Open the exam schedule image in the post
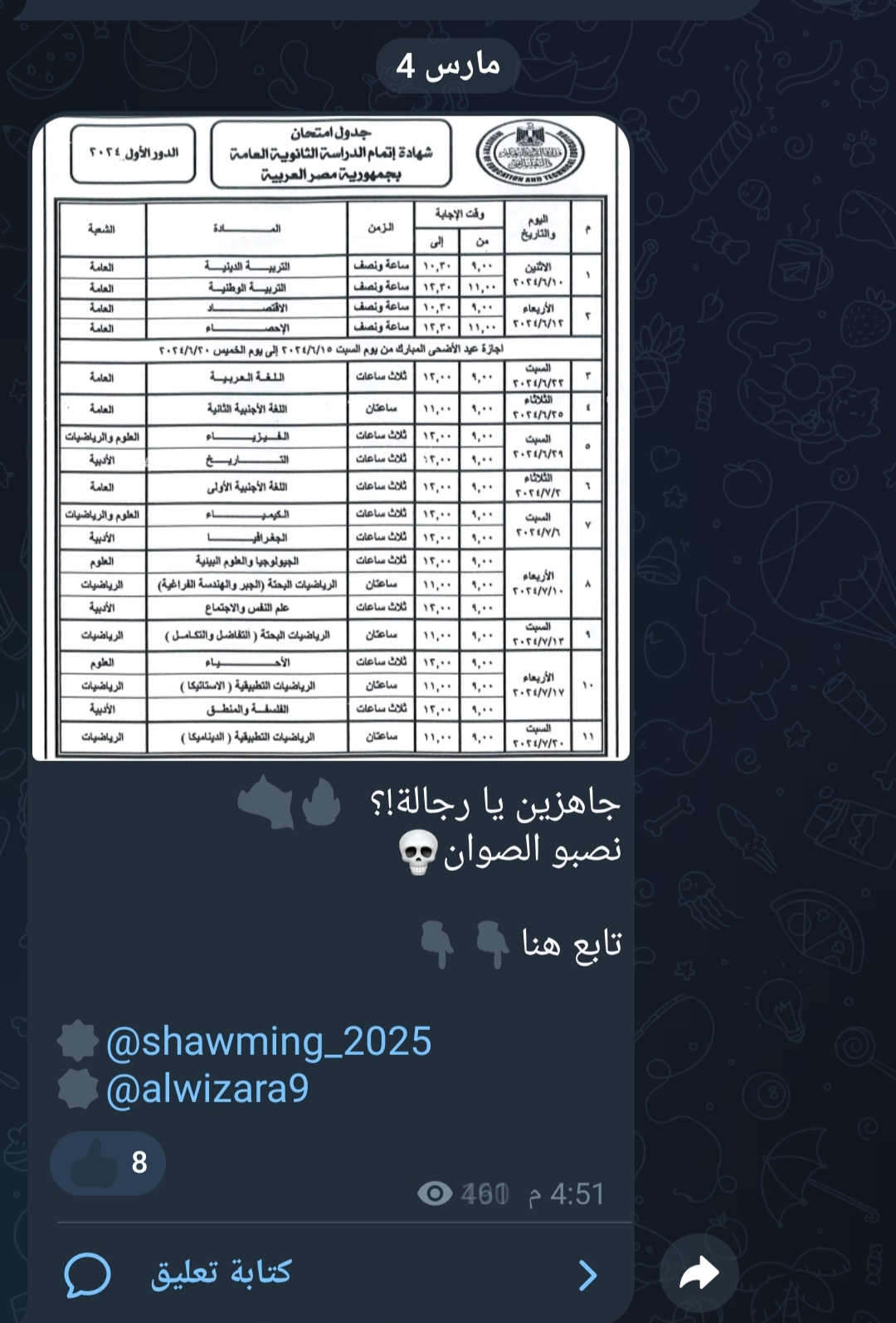 (330, 437)
